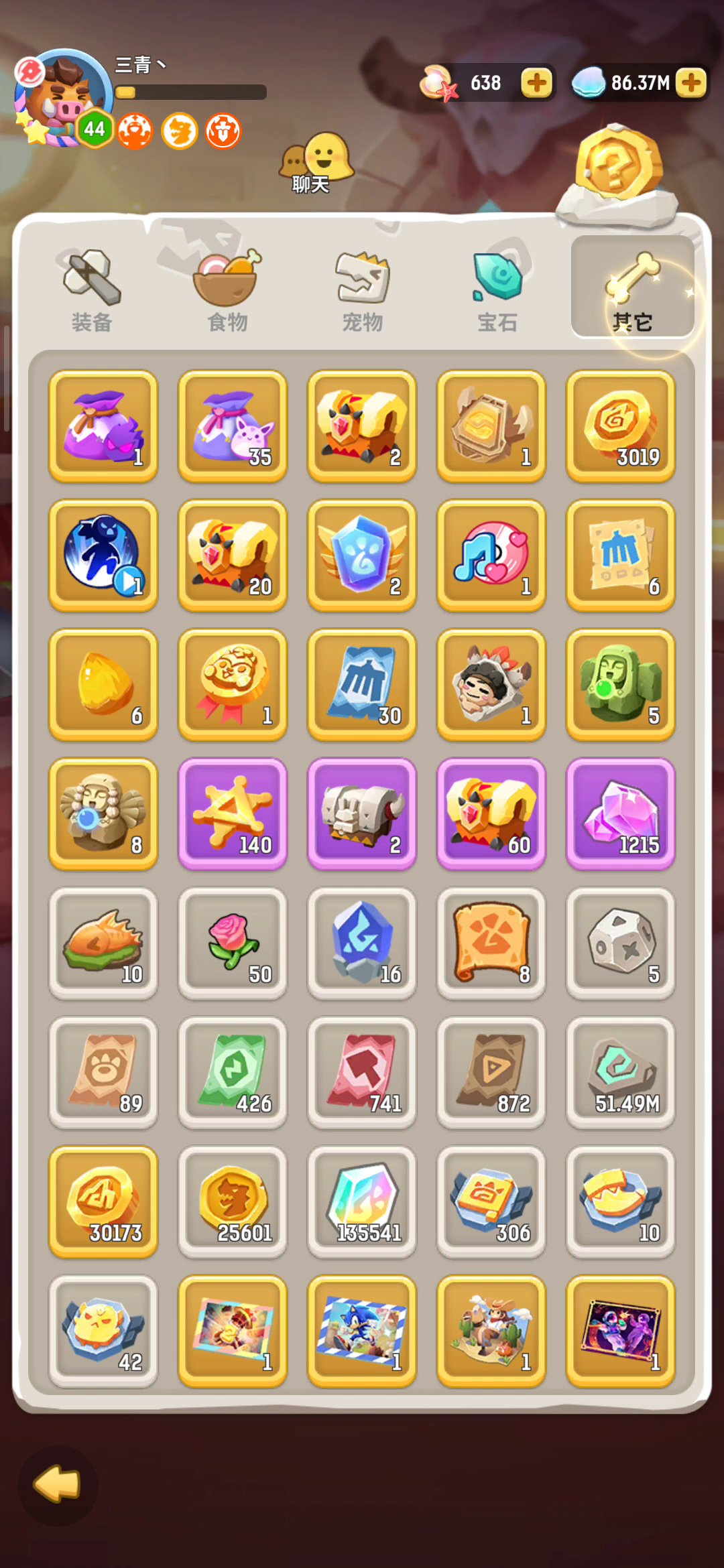Tap the yellow gem item with count 6

(103, 685)
